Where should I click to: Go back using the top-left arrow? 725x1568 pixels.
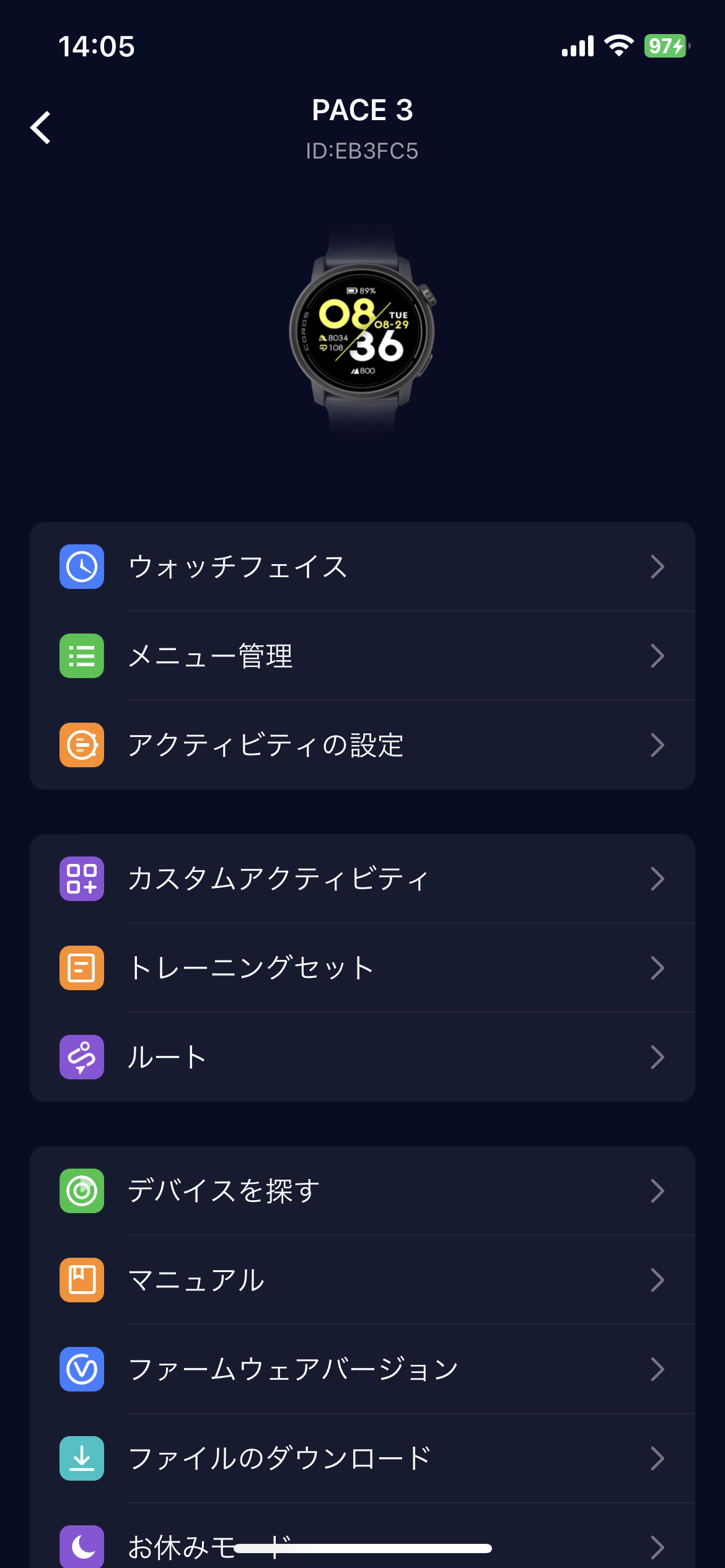point(41,128)
